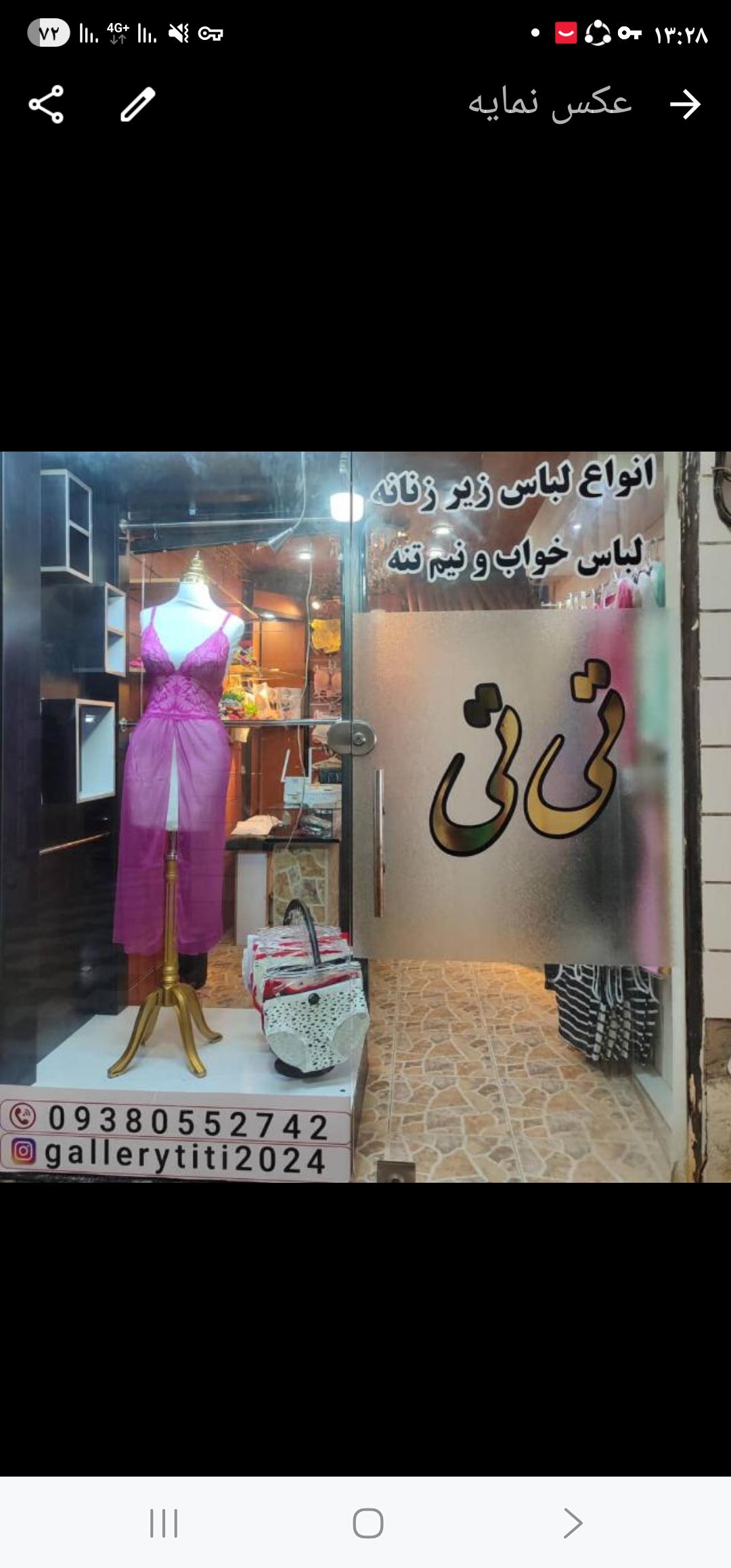
Task: Tap the system back button
Action: click(x=573, y=1523)
